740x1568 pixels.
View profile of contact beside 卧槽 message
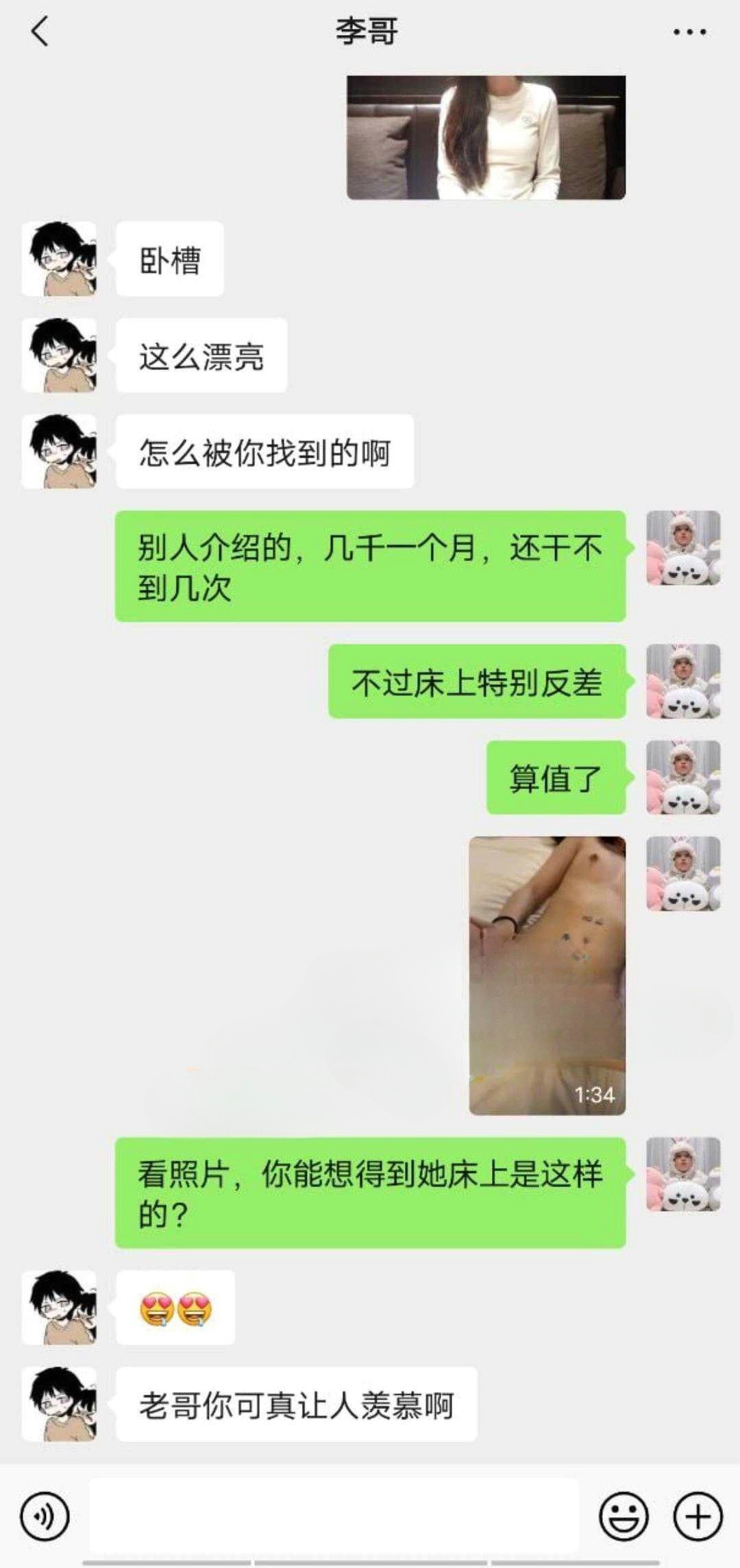point(59,259)
